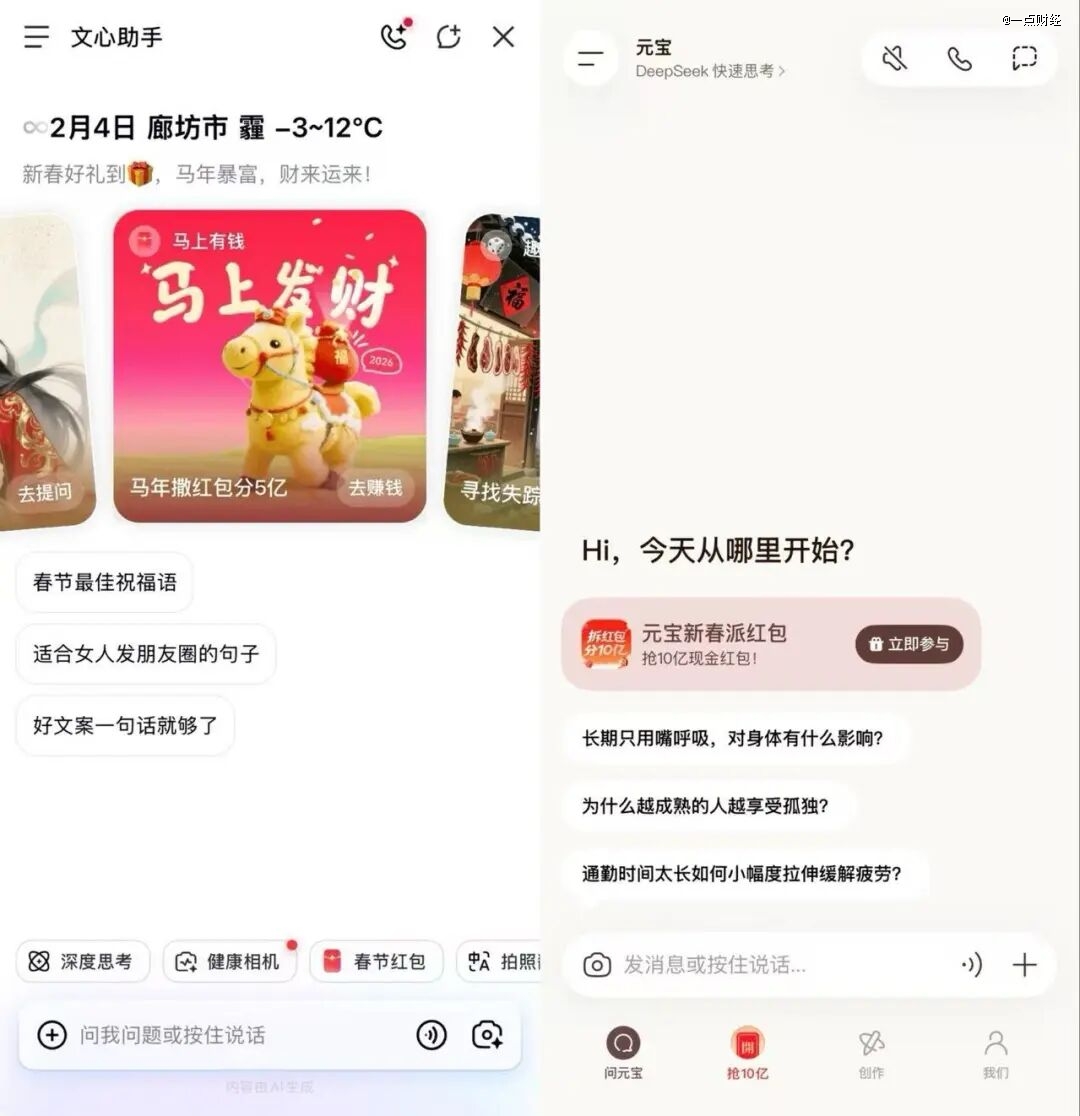Tap the 去赚钱 button
The height and width of the screenshot is (1116, 1080).
pos(374,488)
